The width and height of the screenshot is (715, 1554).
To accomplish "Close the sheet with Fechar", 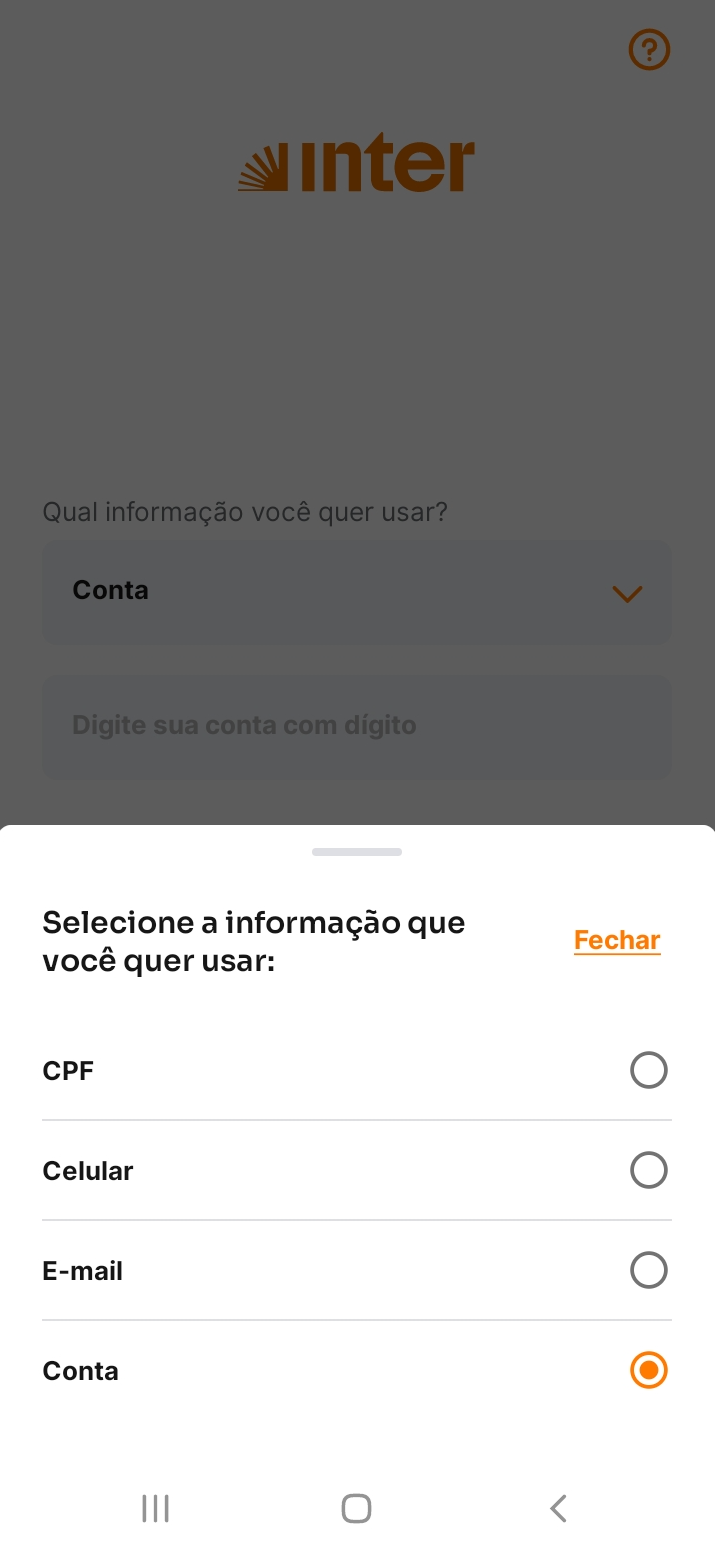I will (x=617, y=940).
